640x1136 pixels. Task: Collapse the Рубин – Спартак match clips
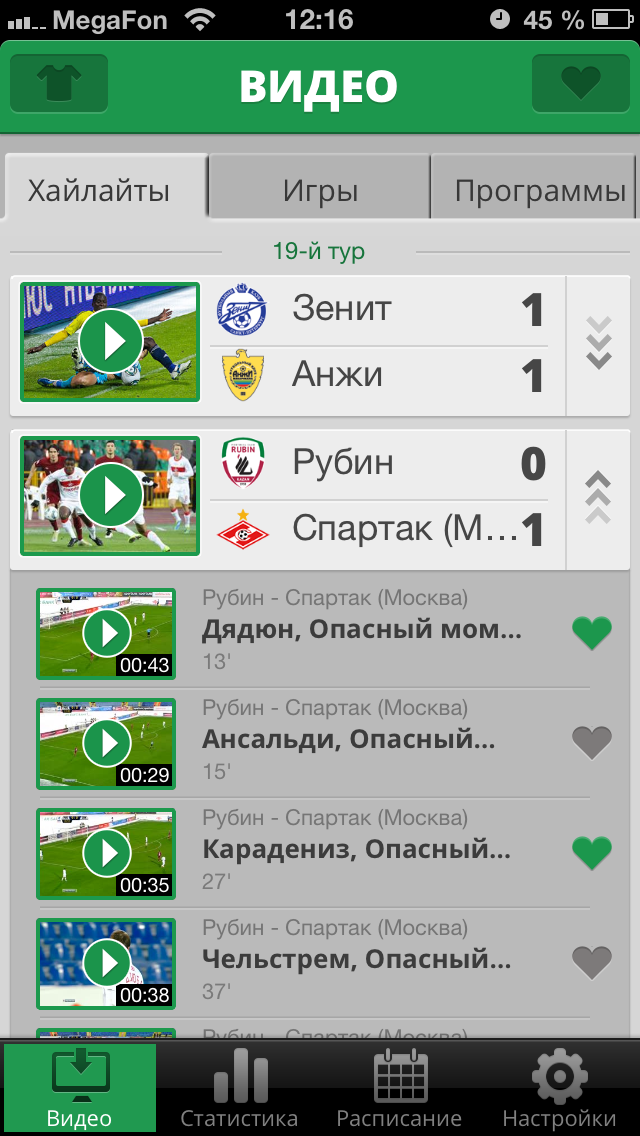pos(598,498)
